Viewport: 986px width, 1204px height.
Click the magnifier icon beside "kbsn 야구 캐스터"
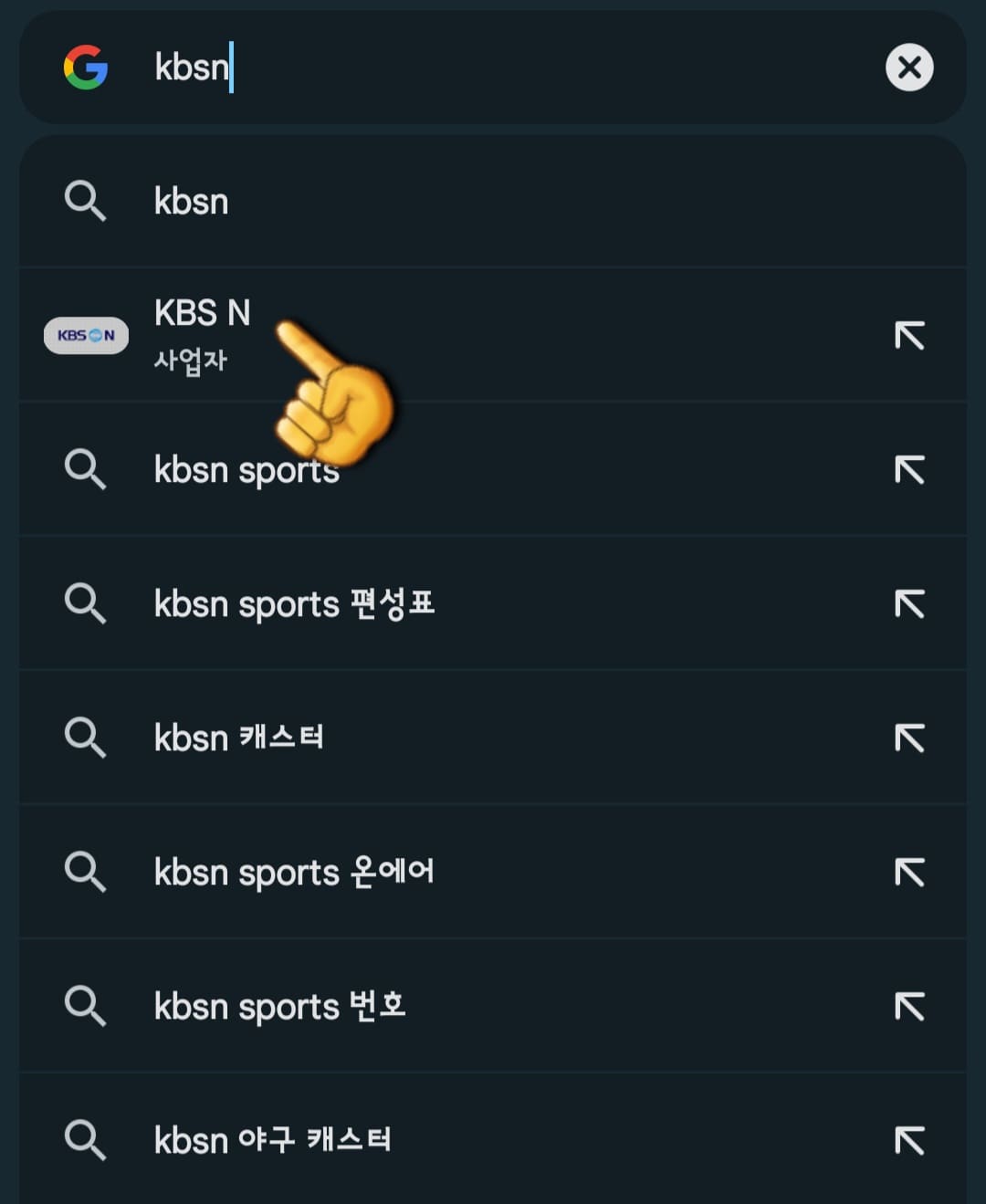pyautogui.click(x=86, y=1139)
